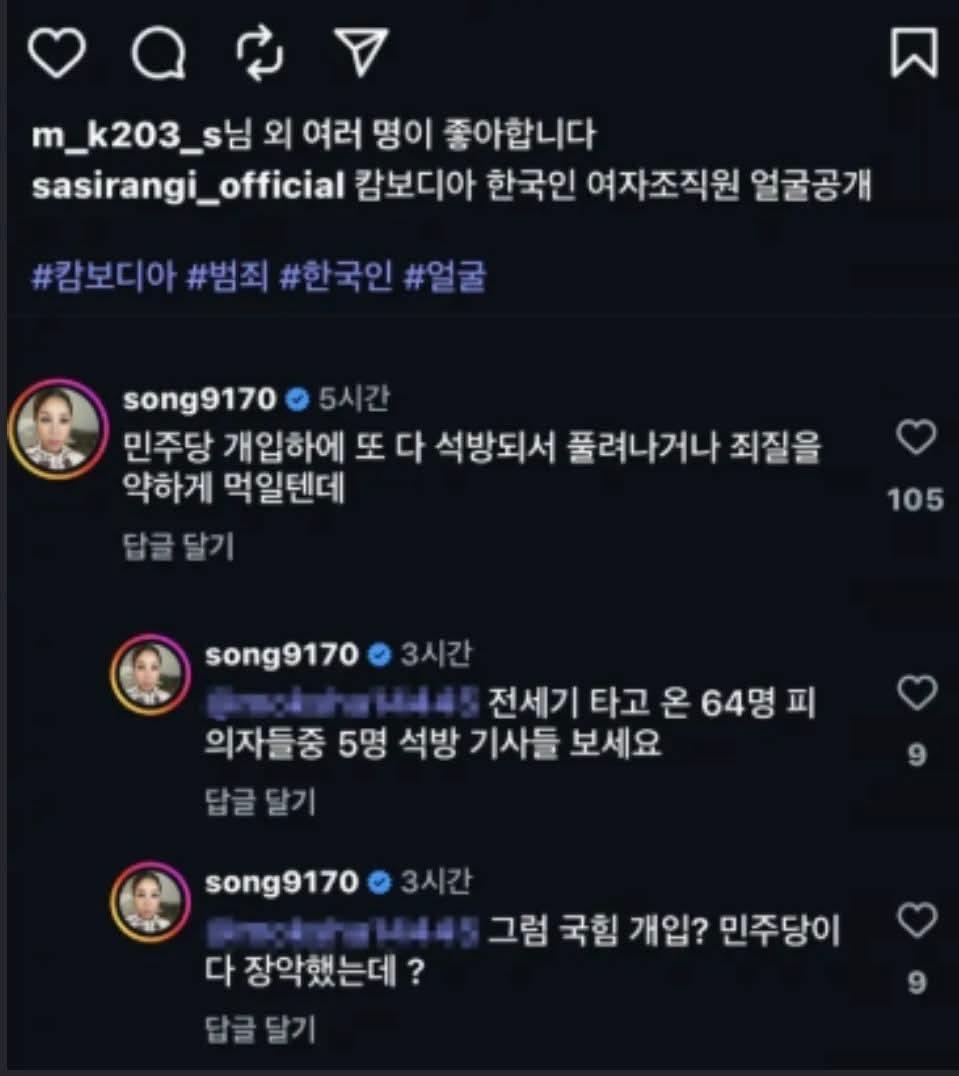Reply to the 그럼 국힘 개입? comment

[x=260, y=1027]
